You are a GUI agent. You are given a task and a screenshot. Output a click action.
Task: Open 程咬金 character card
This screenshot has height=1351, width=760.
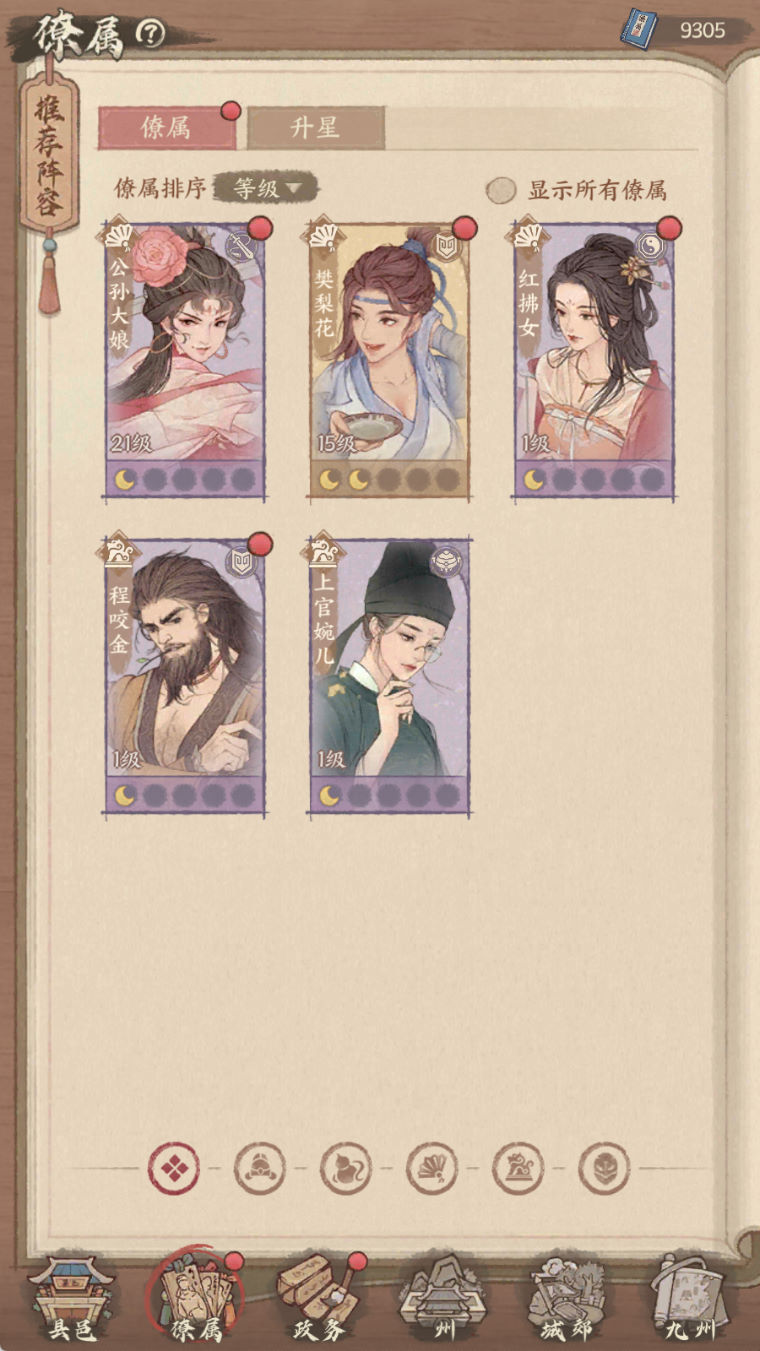coord(185,675)
